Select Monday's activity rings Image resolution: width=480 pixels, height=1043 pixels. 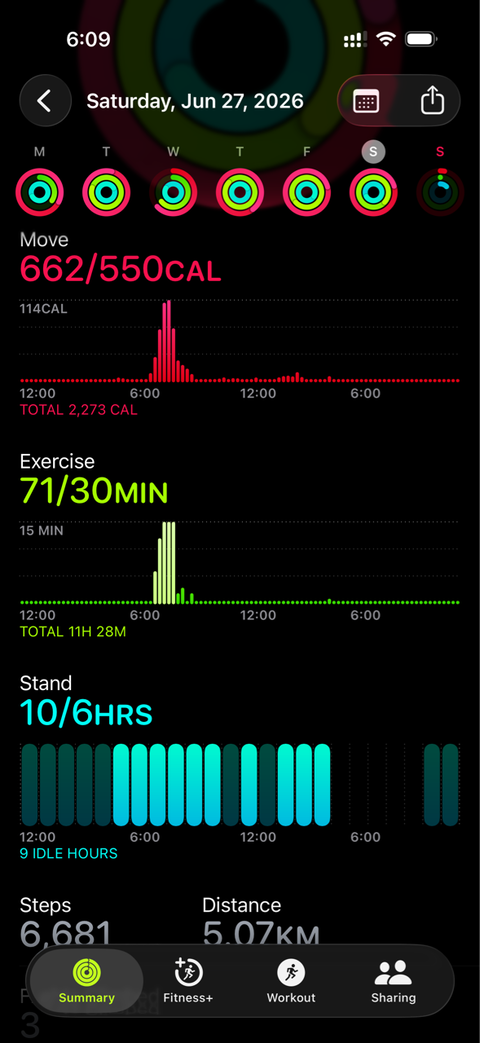[40, 192]
